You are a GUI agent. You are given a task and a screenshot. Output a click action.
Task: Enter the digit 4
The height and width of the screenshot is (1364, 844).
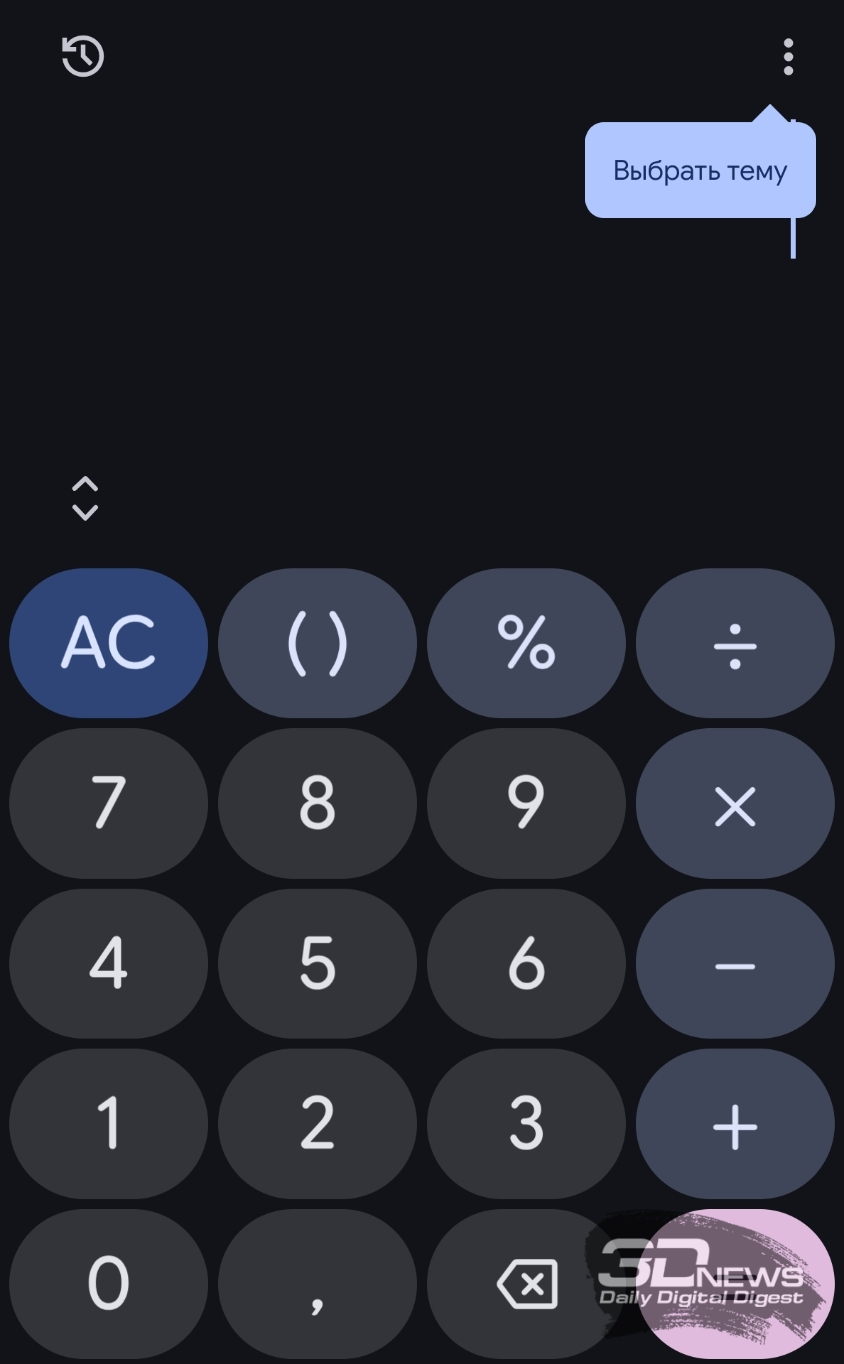coord(109,964)
